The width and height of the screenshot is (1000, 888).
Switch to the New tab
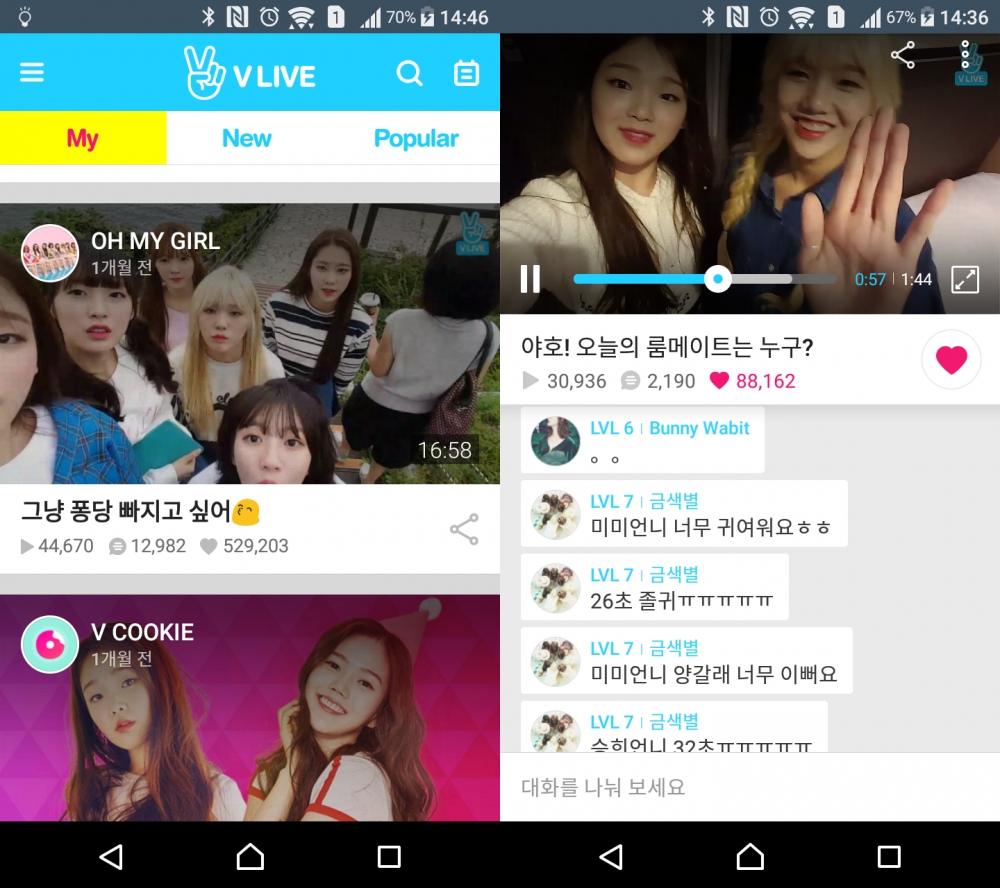(246, 138)
